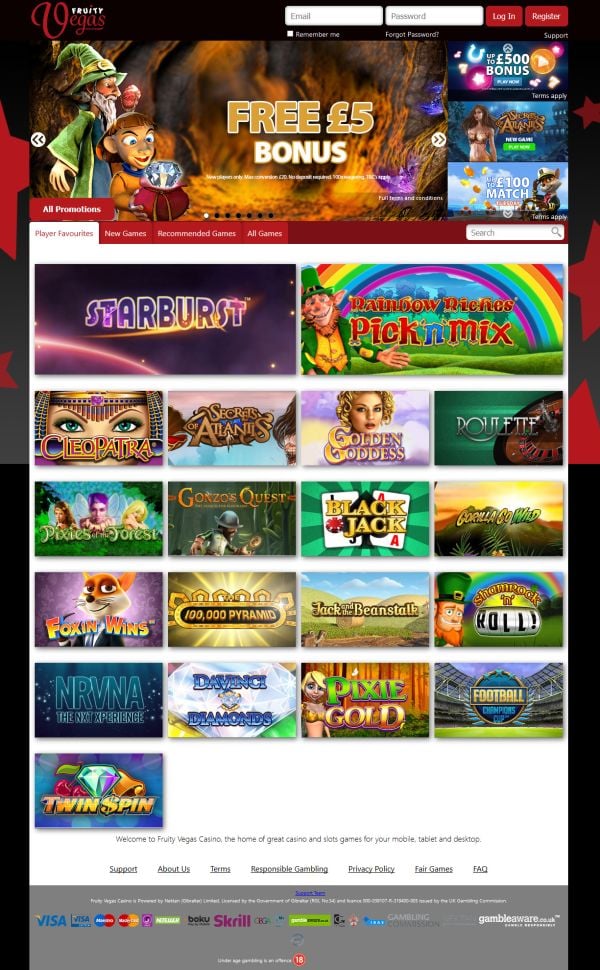Switch to the All Games tab

point(264,233)
